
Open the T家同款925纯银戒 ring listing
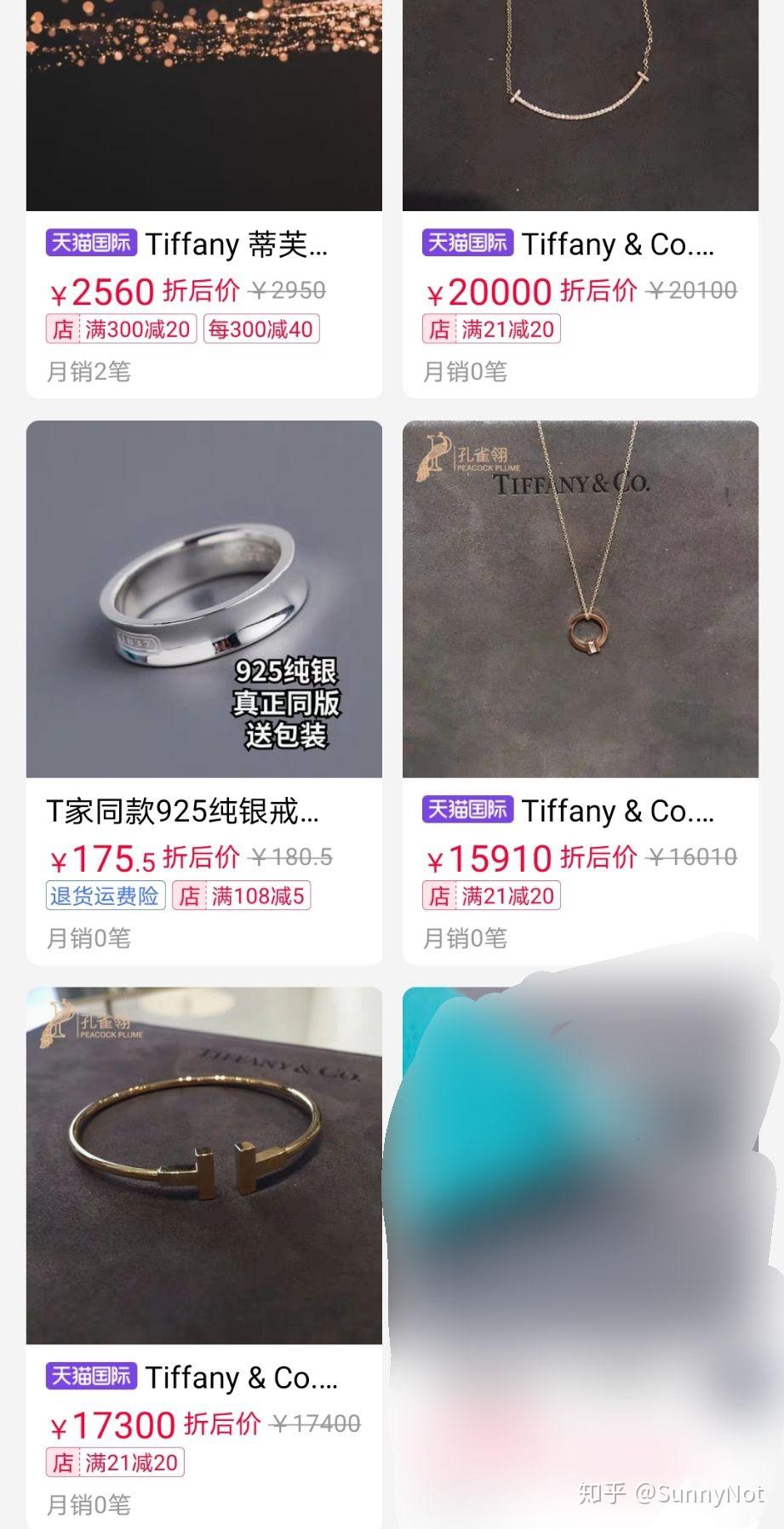point(204,599)
